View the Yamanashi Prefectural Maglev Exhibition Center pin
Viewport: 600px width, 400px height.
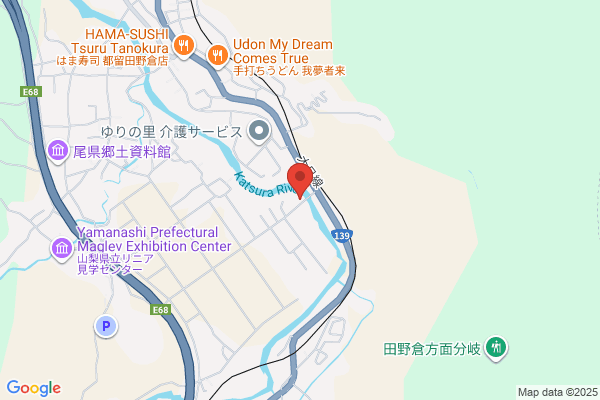[x=62, y=249]
